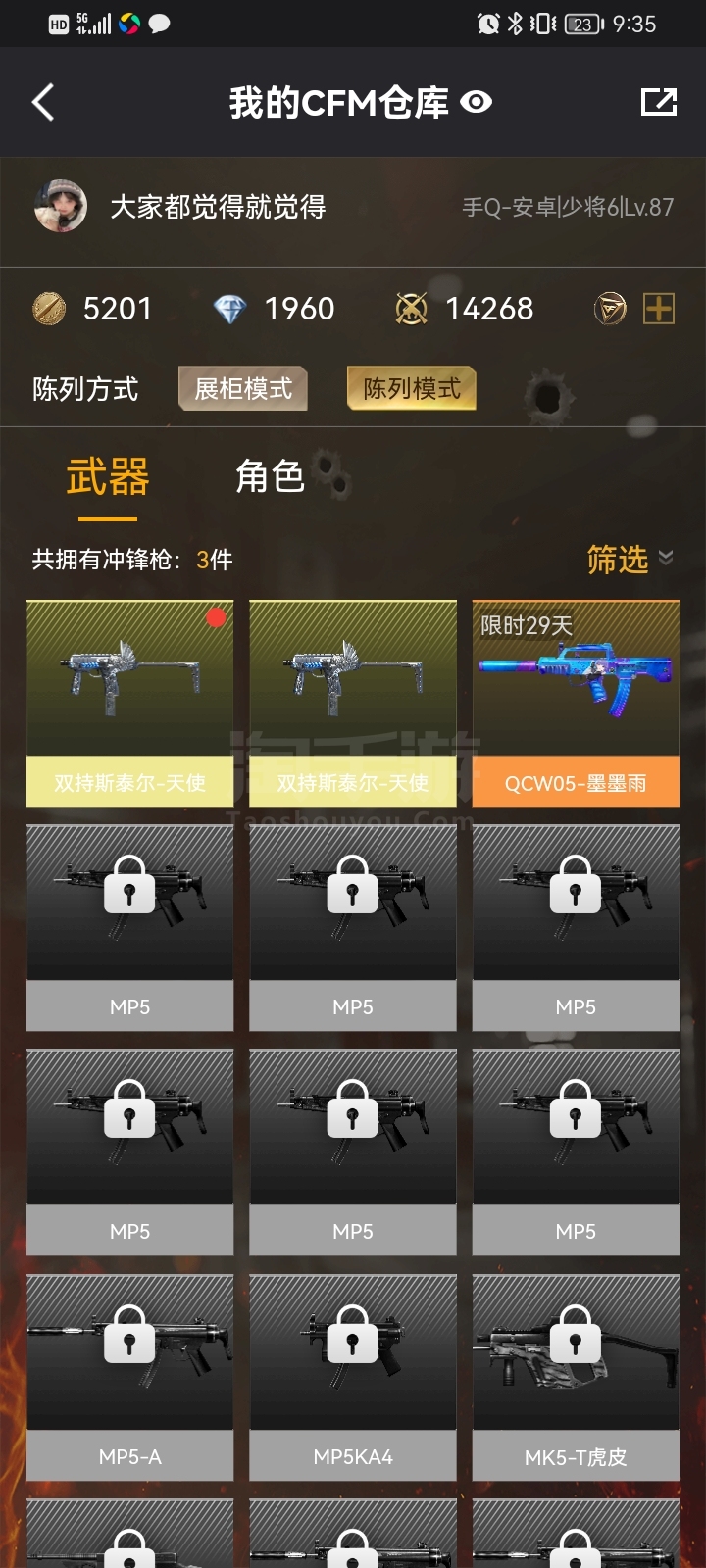View the locked MP5-A weapon
Viewport: 706px width, 1568px height.
click(x=130, y=1377)
